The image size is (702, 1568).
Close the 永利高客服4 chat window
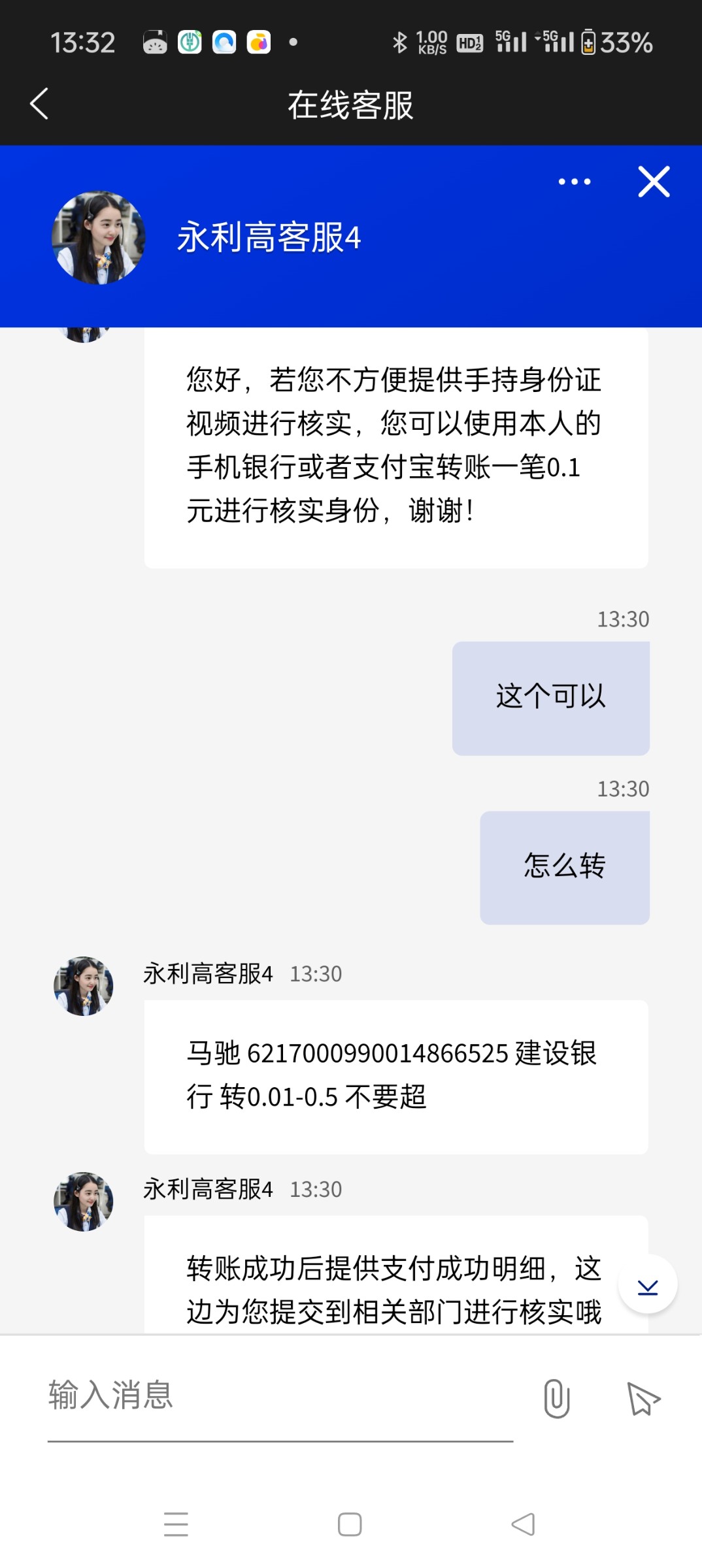pos(654,182)
